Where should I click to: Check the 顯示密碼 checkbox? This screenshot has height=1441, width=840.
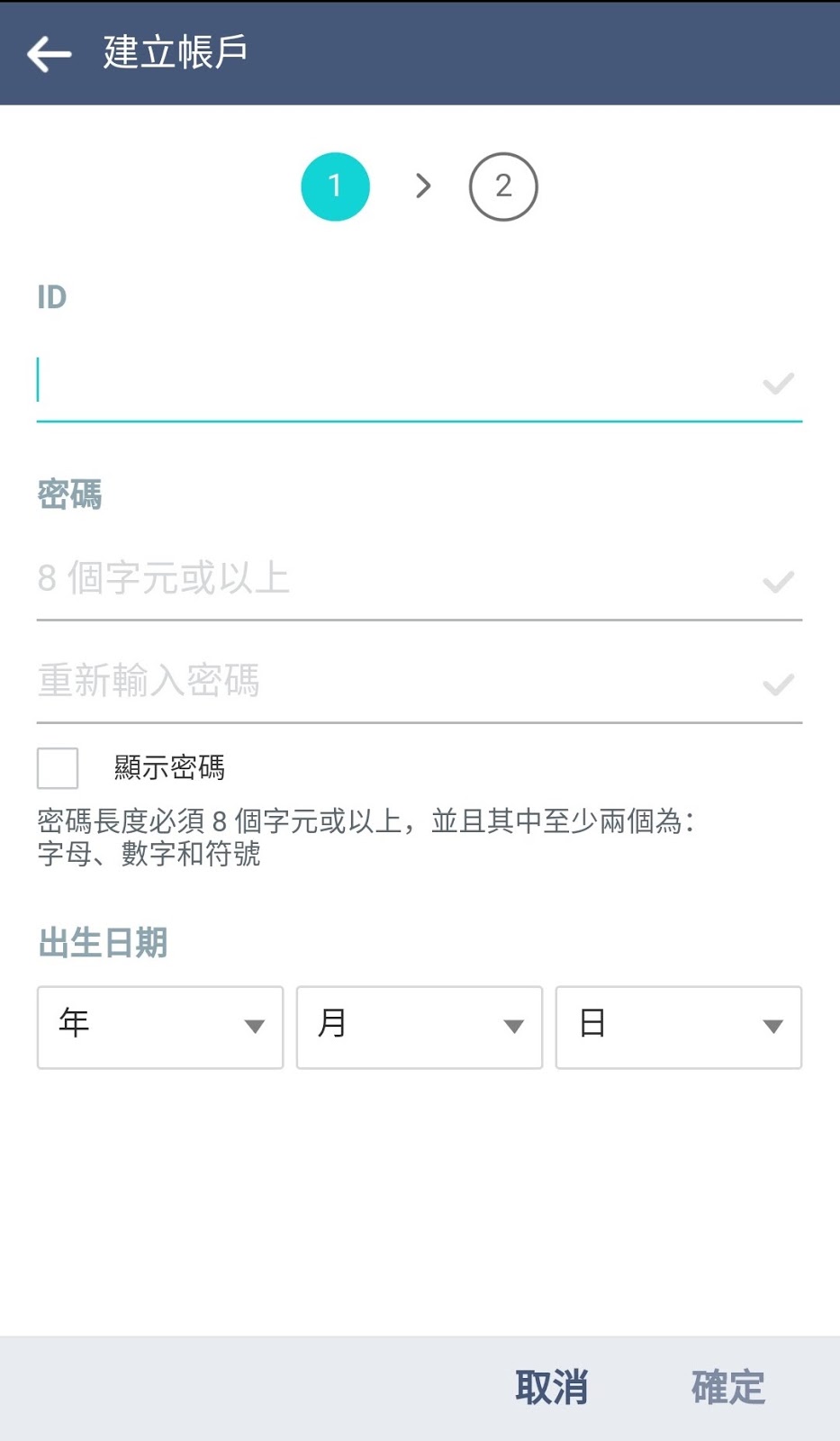[x=58, y=768]
